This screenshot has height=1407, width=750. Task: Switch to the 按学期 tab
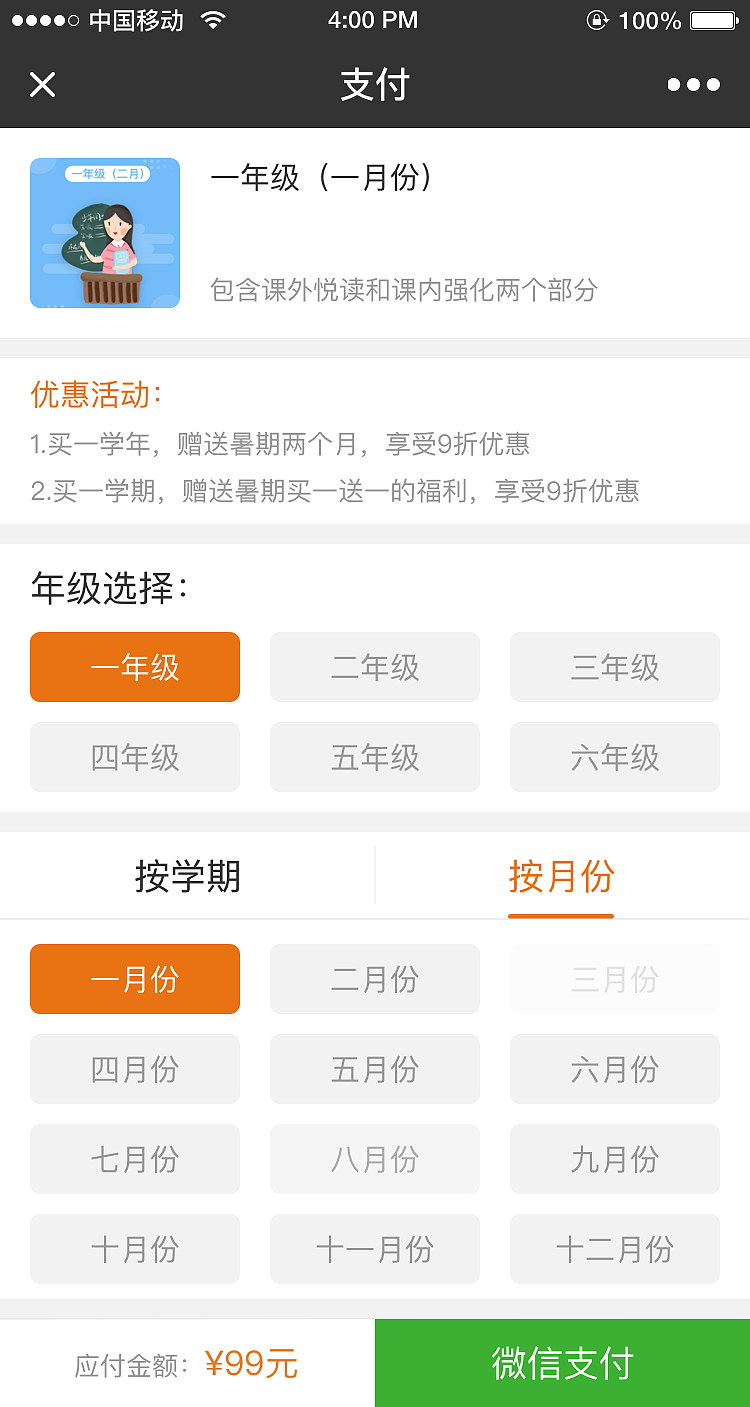tap(188, 875)
